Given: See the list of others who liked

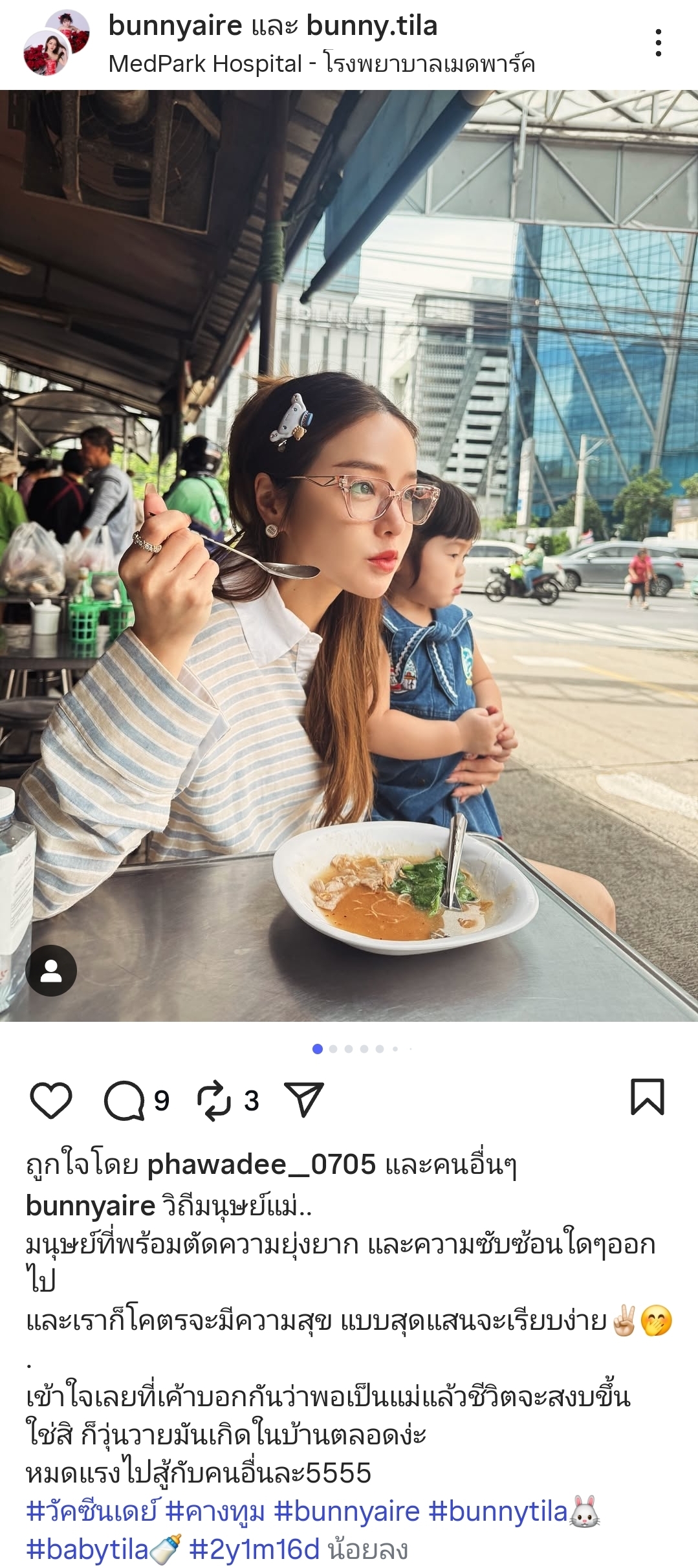Looking at the screenshot, I should pos(451,1165).
